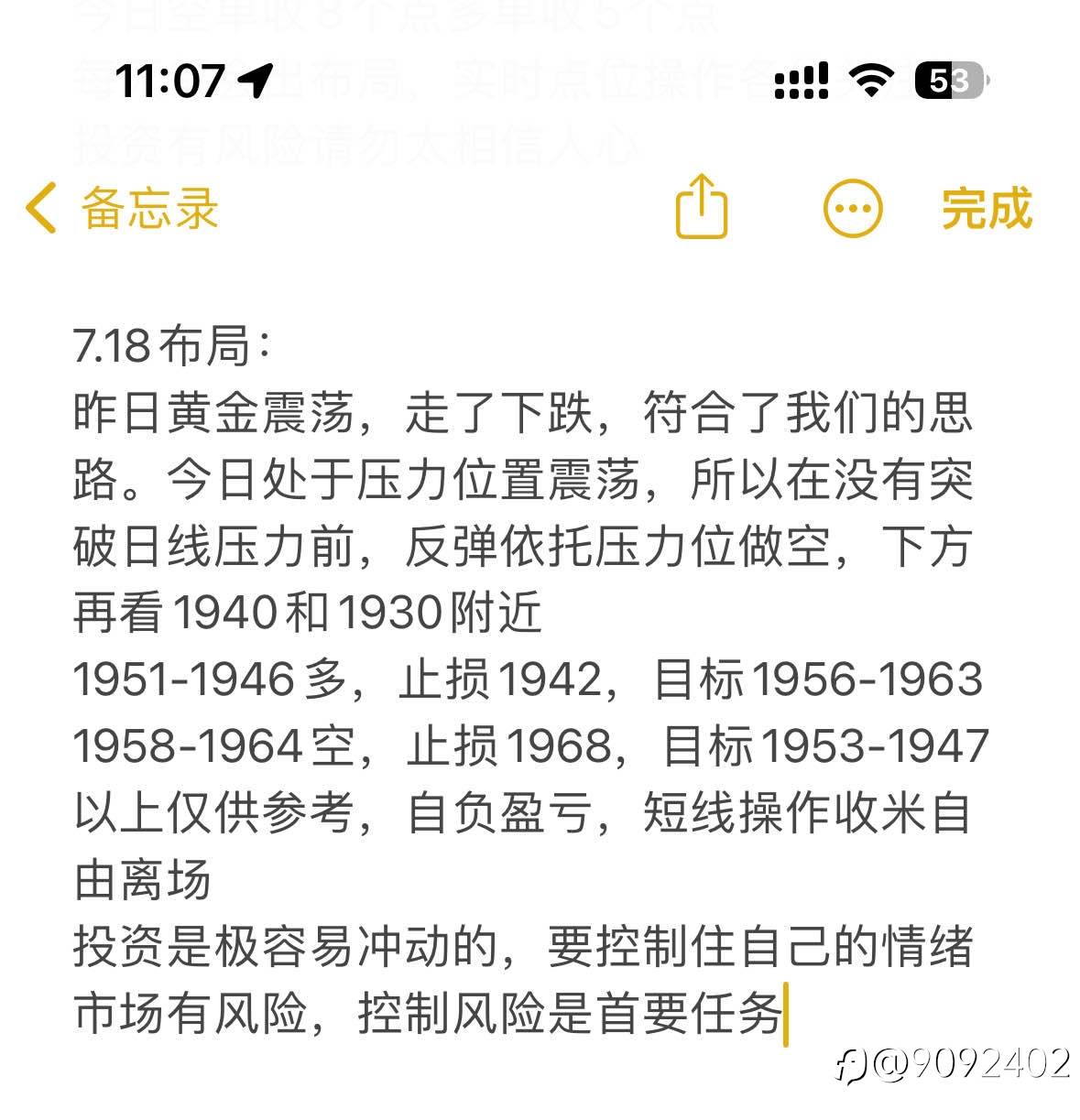The height and width of the screenshot is (1120, 1080).
Task: Share this note
Action: [x=702, y=206]
